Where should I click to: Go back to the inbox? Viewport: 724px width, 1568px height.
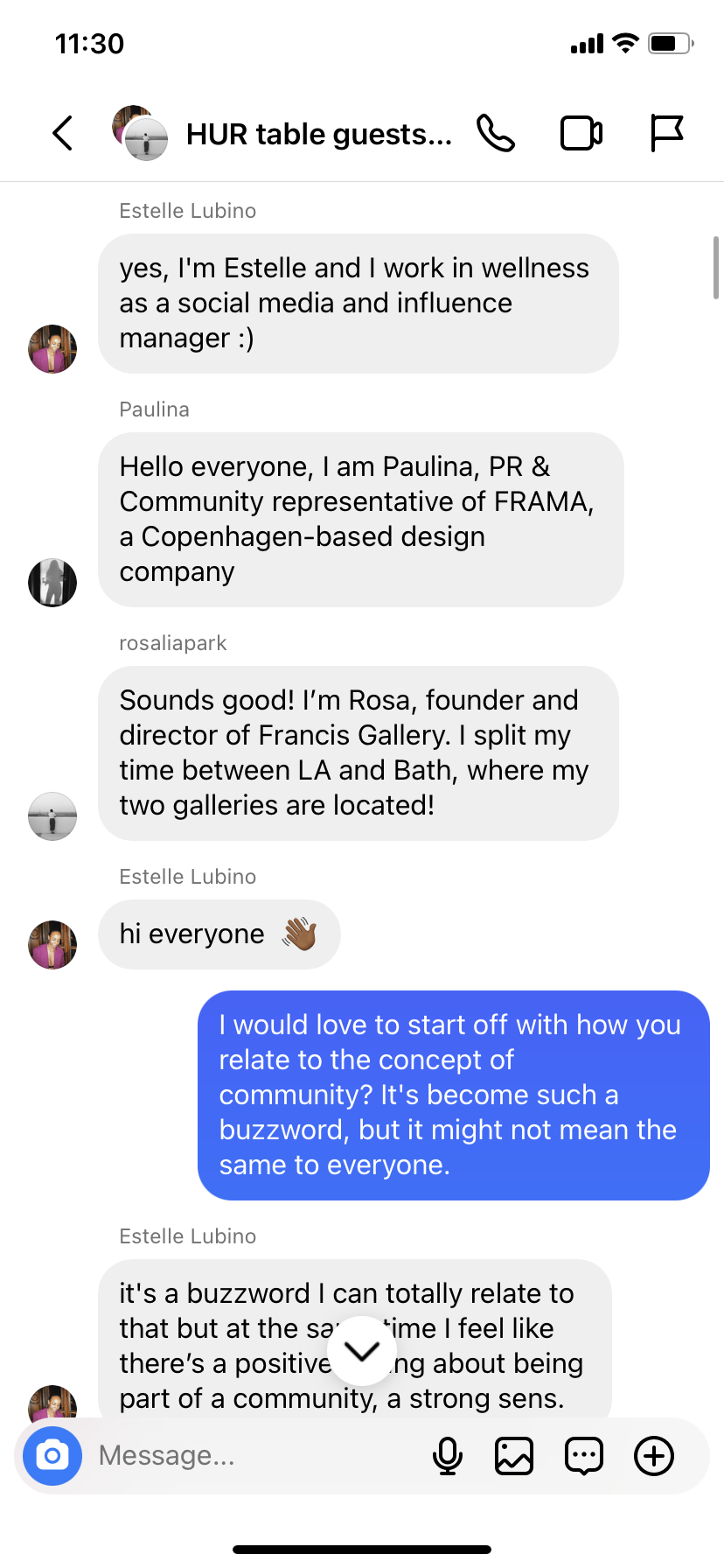click(x=62, y=134)
